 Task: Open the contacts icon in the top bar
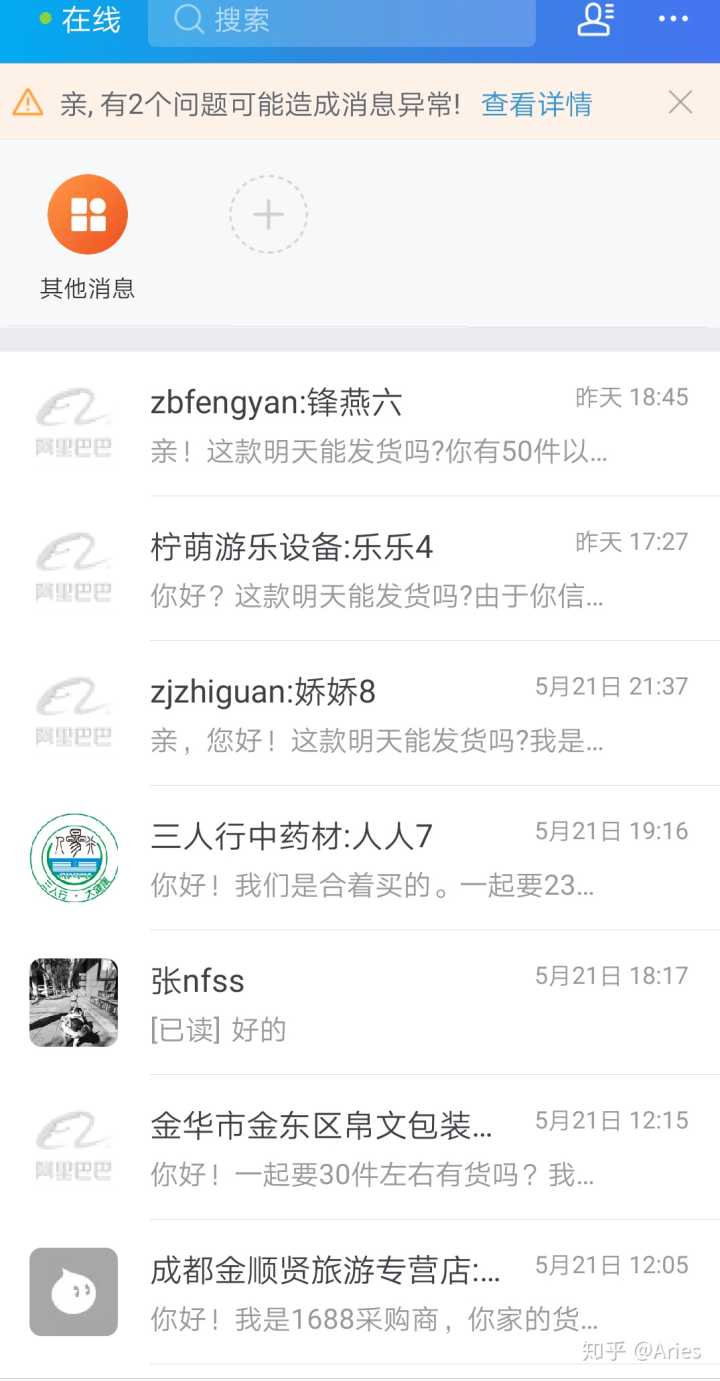point(596,19)
